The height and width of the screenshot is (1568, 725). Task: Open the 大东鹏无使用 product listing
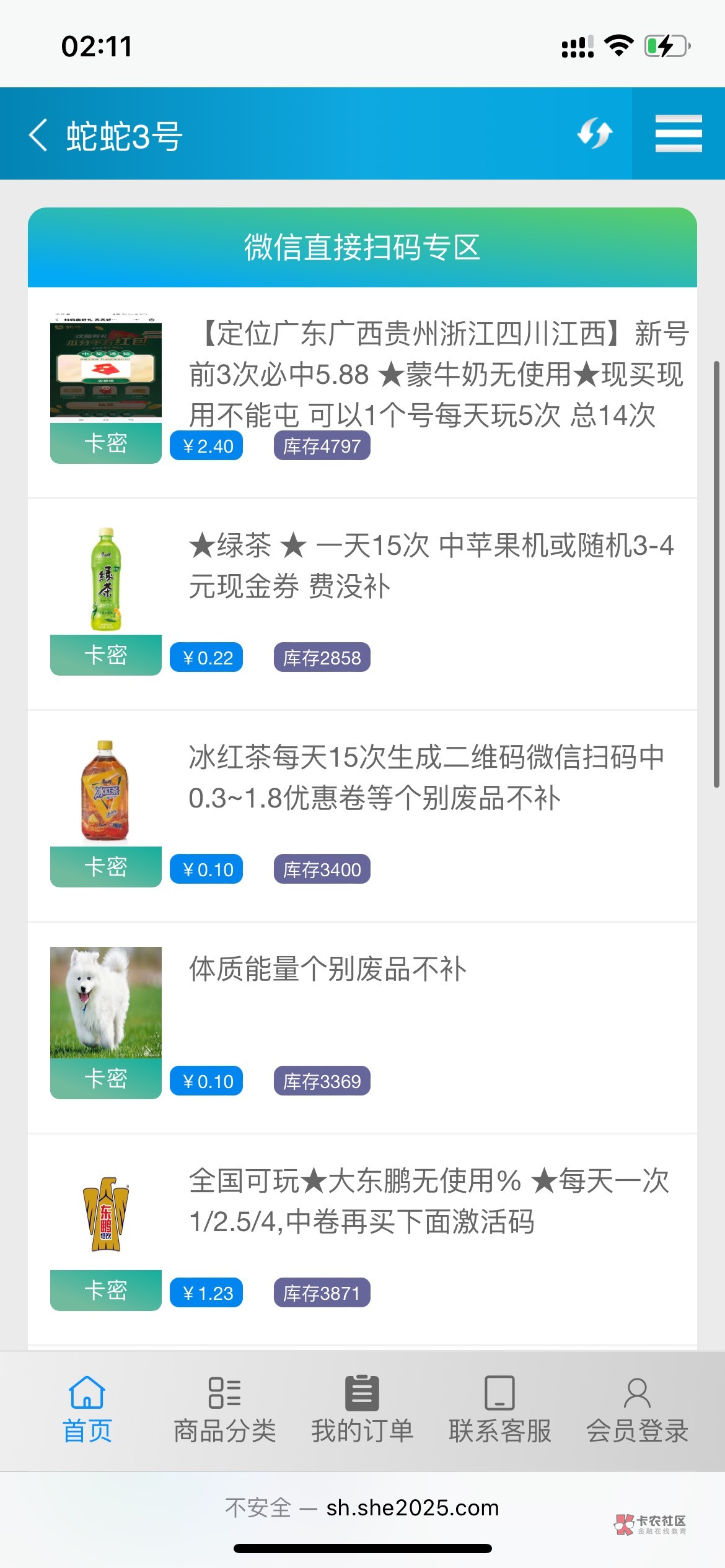[362, 1239]
